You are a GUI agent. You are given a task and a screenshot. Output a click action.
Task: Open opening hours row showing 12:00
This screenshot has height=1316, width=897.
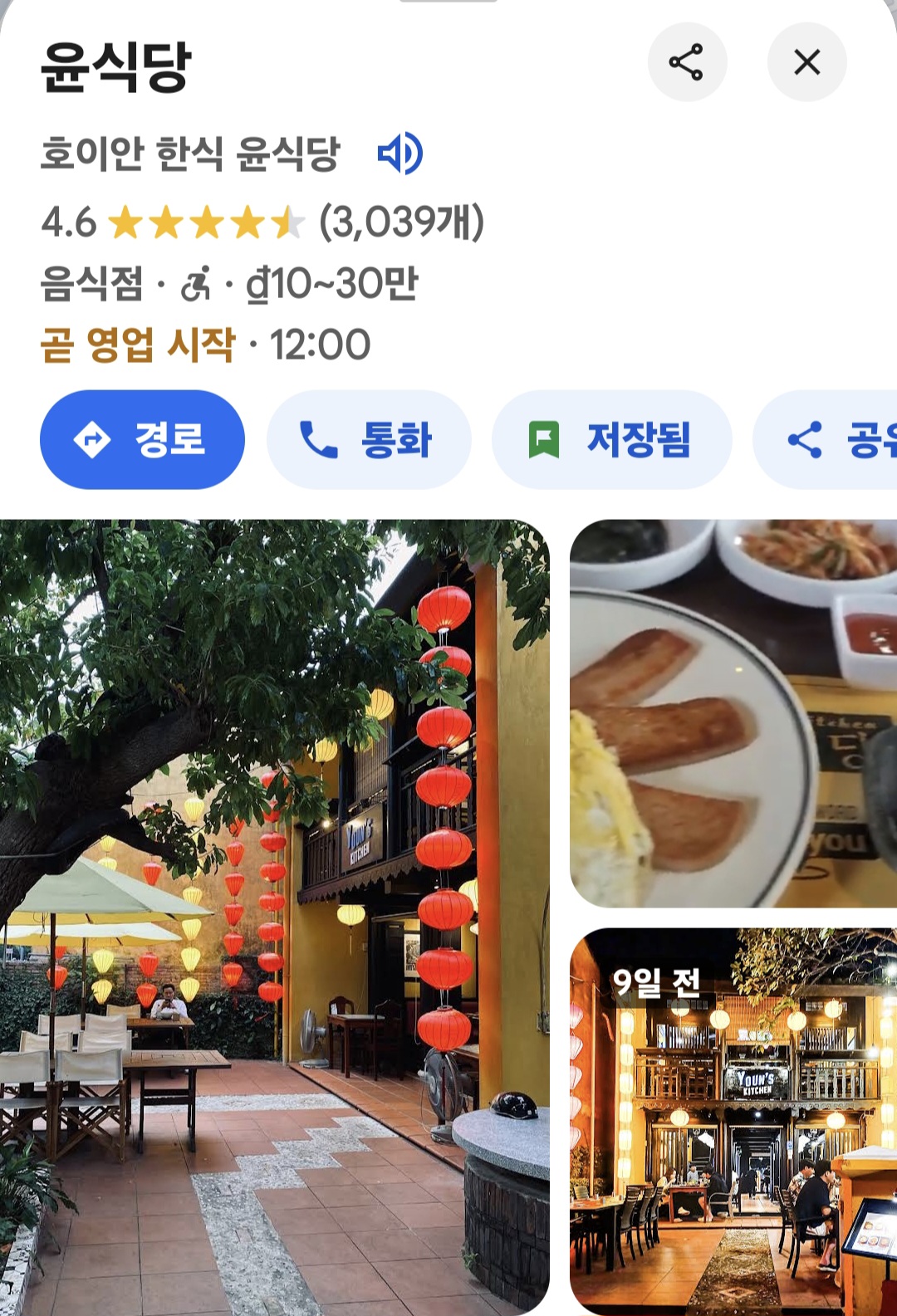205,345
